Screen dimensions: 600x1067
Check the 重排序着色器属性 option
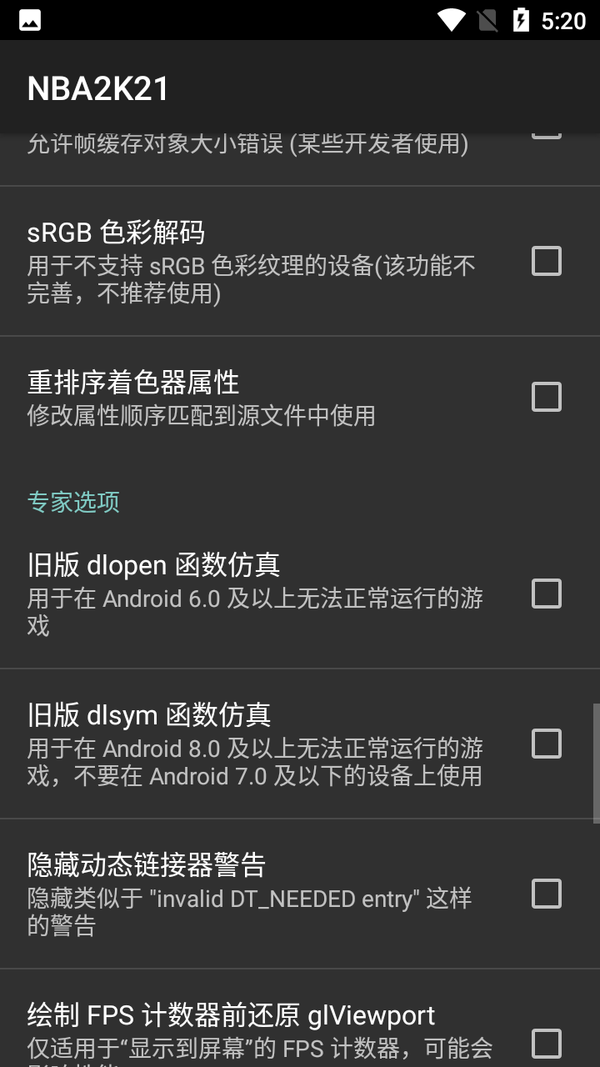point(546,397)
